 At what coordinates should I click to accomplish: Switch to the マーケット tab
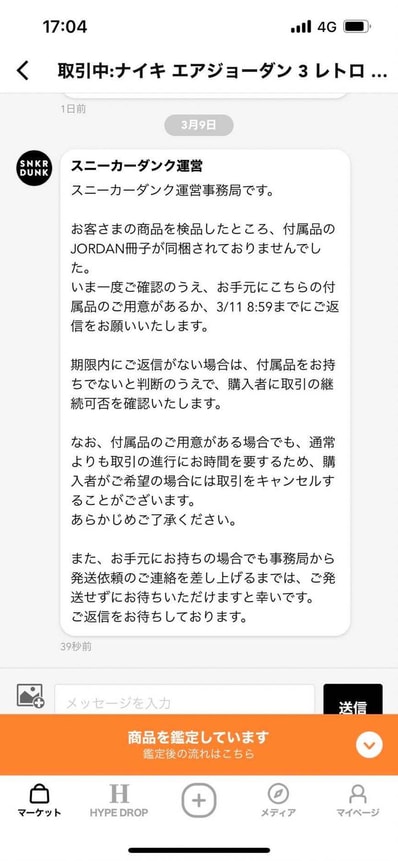coord(39,801)
